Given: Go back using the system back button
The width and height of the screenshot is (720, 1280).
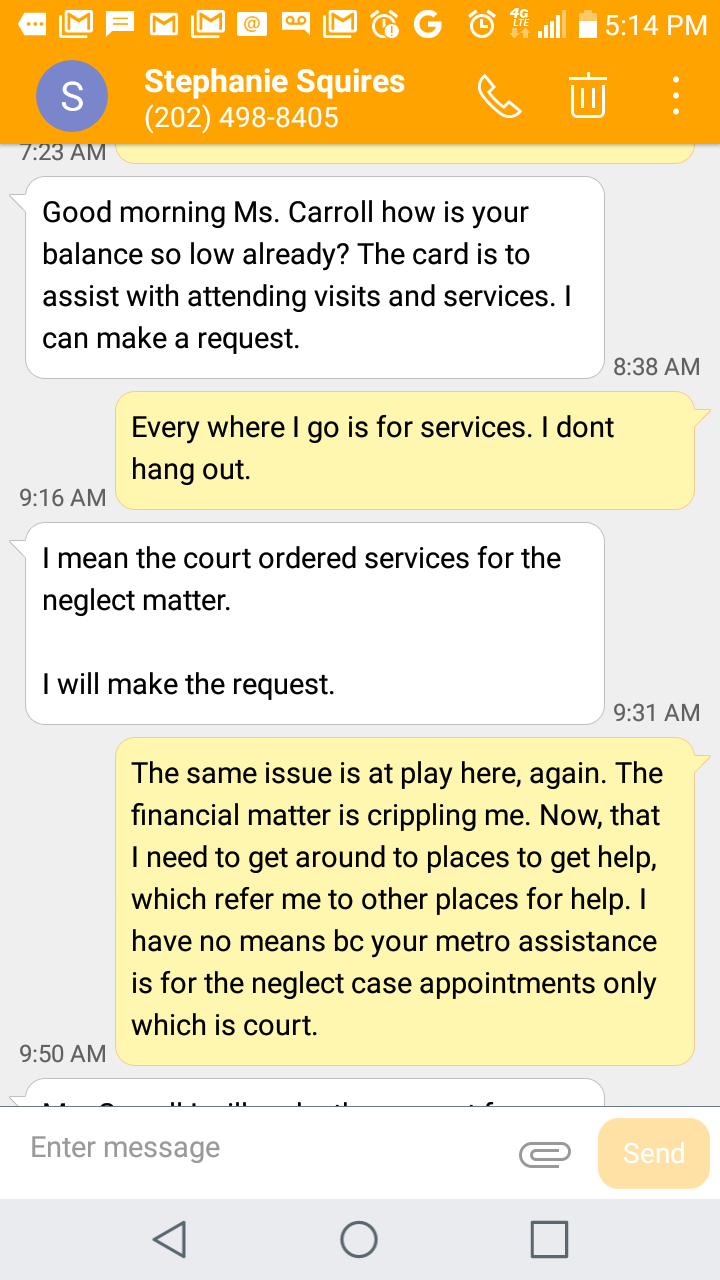Looking at the screenshot, I should 170,1239.
